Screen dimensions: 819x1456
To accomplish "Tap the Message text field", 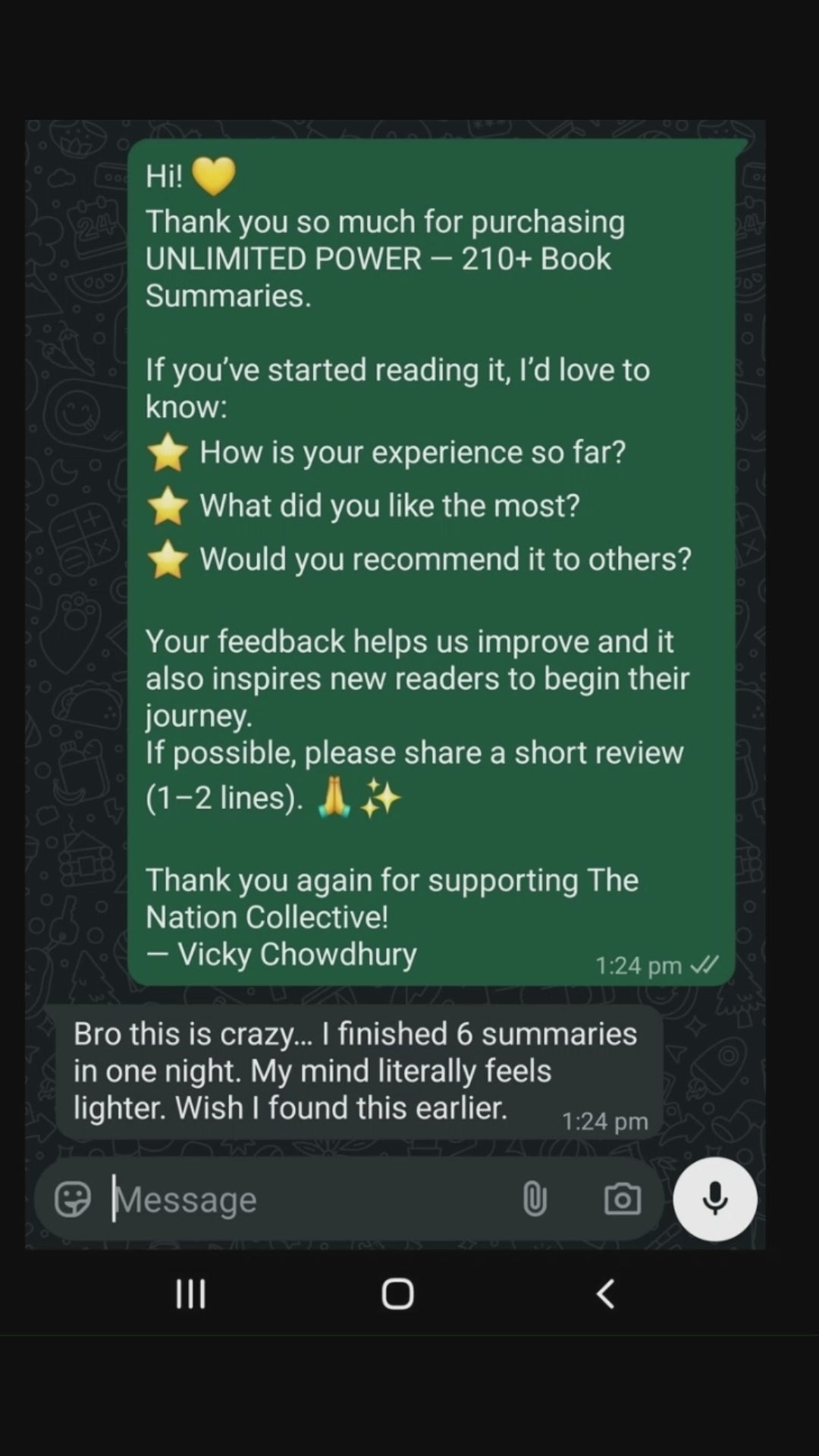I will point(303,1199).
